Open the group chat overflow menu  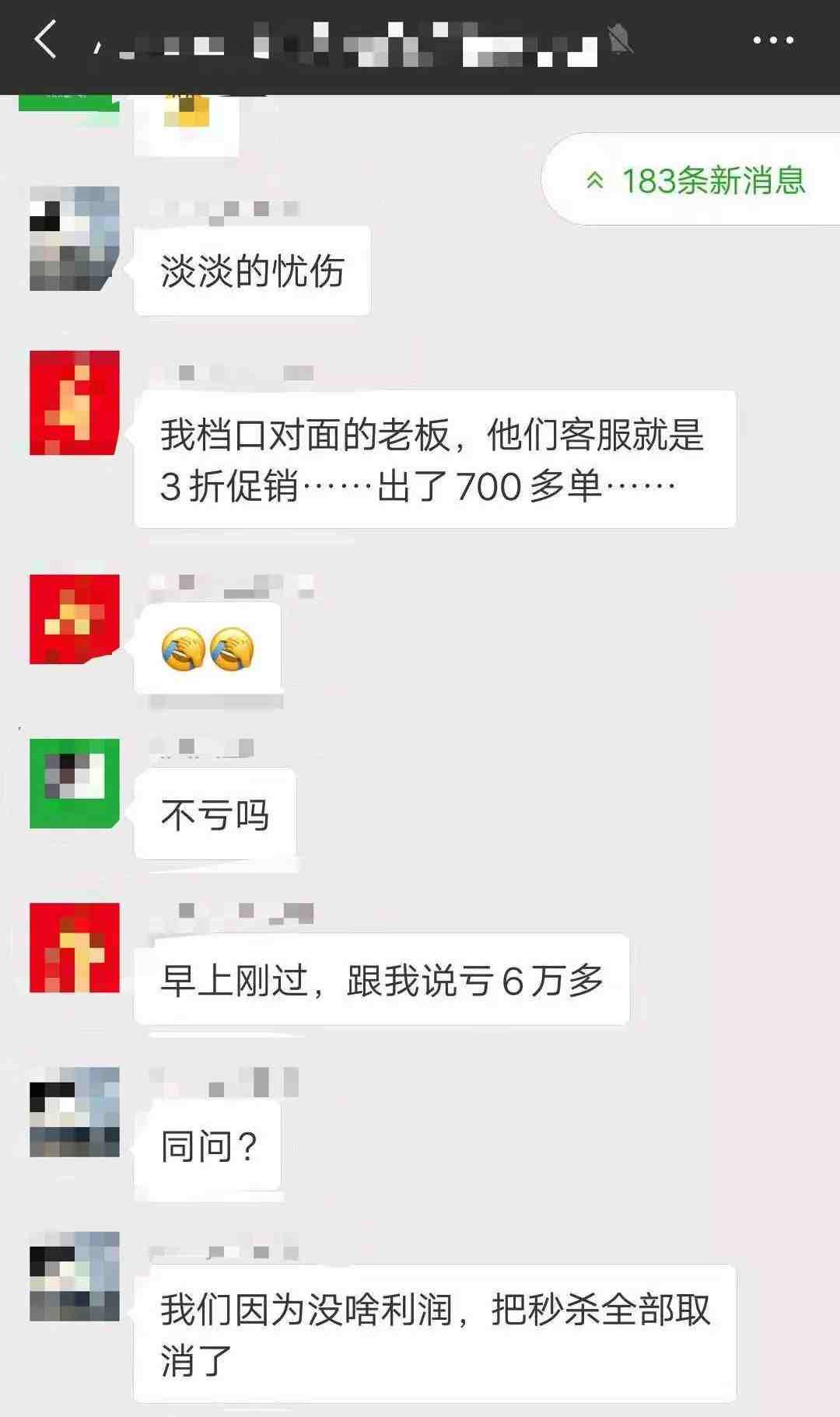pyautogui.click(x=773, y=40)
